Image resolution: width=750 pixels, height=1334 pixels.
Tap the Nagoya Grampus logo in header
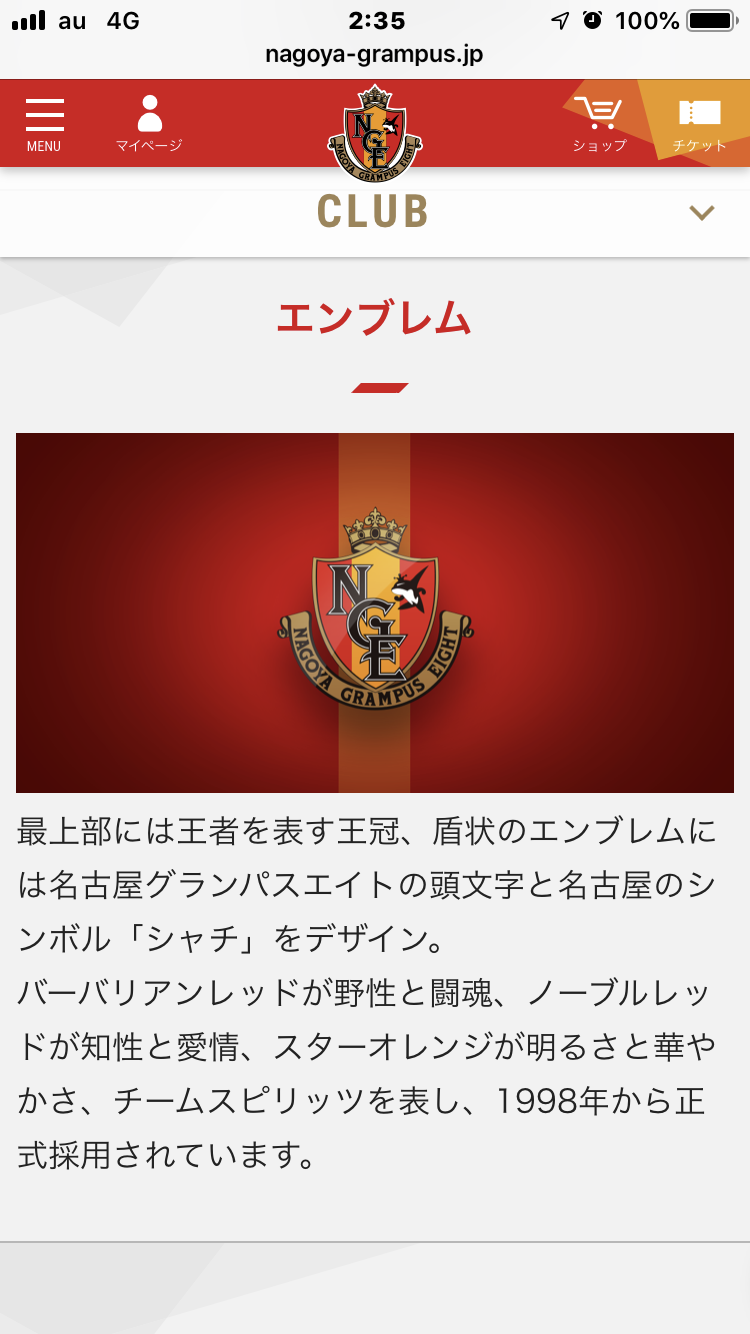[x=375, y=133]
